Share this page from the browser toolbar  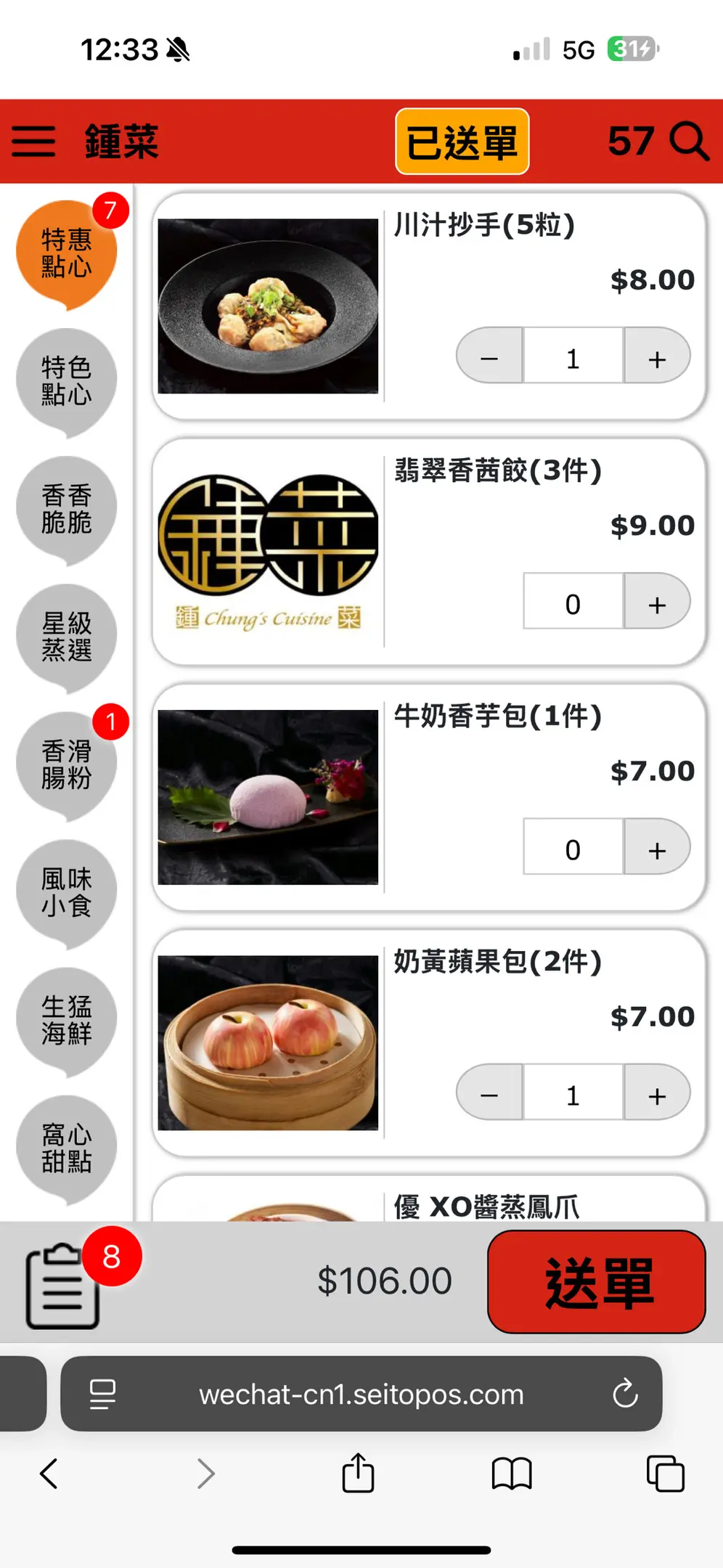pos(358,1474)
